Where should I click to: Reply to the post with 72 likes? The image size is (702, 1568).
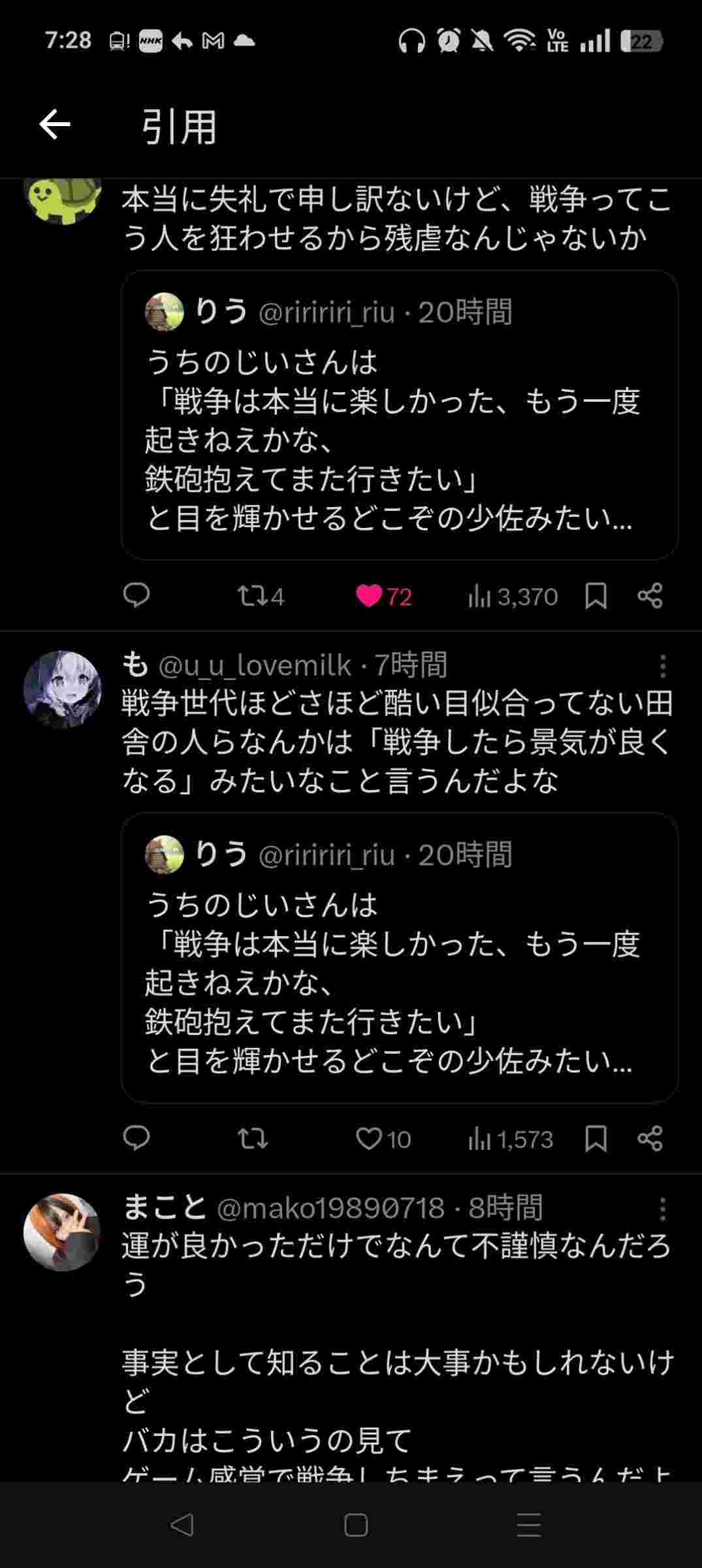136,596
